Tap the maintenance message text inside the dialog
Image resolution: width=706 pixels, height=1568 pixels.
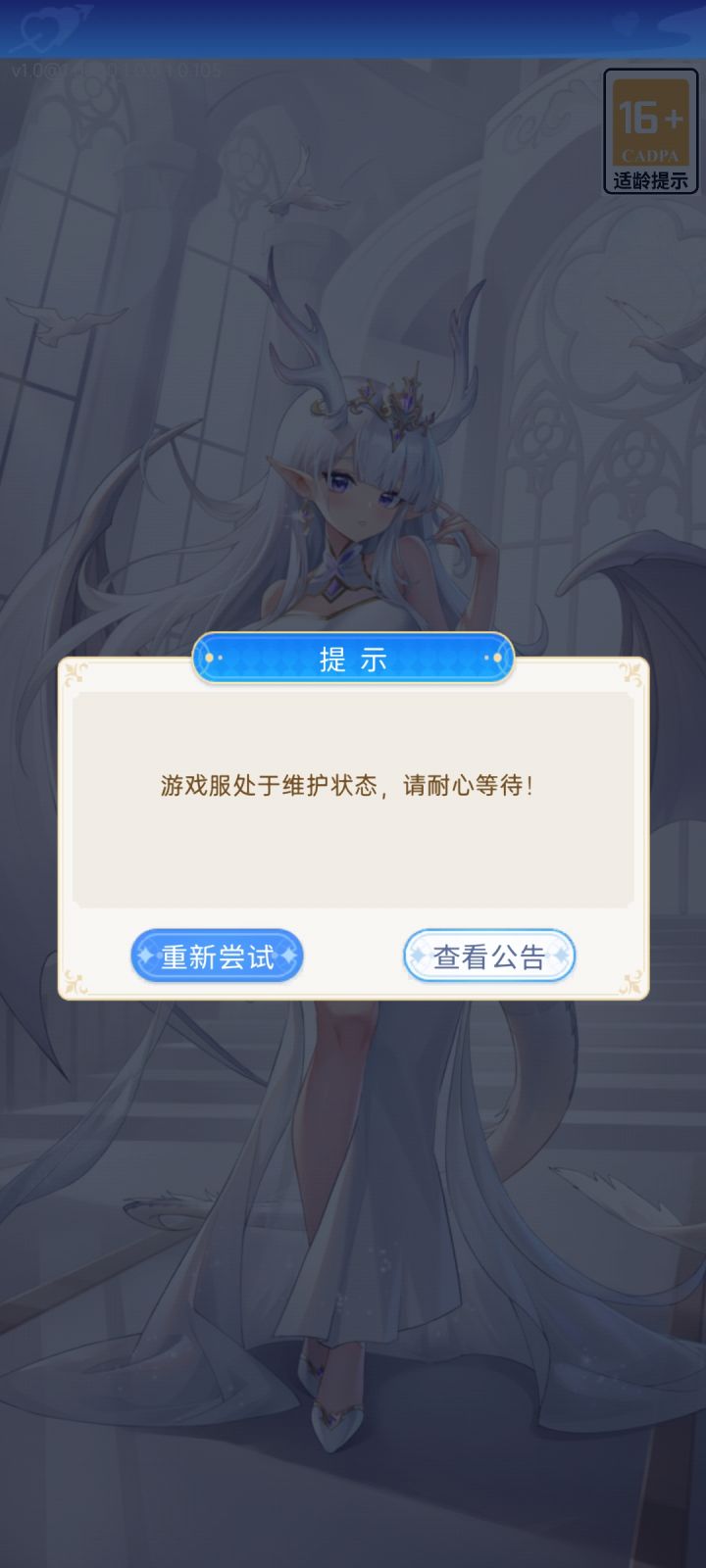click(x=351, y=784)
